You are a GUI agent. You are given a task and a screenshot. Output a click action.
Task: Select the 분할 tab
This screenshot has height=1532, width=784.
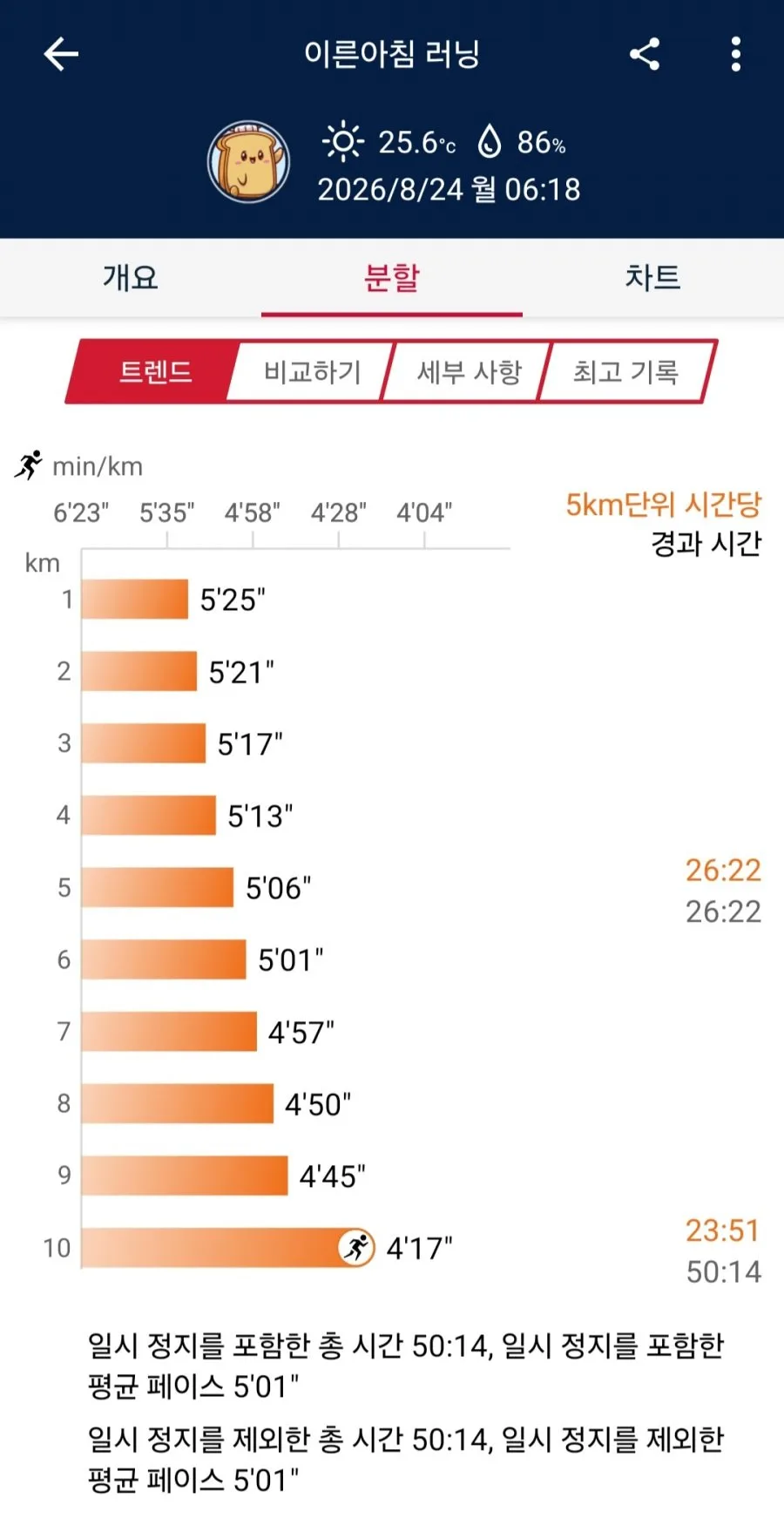click(x=392, y=278)
